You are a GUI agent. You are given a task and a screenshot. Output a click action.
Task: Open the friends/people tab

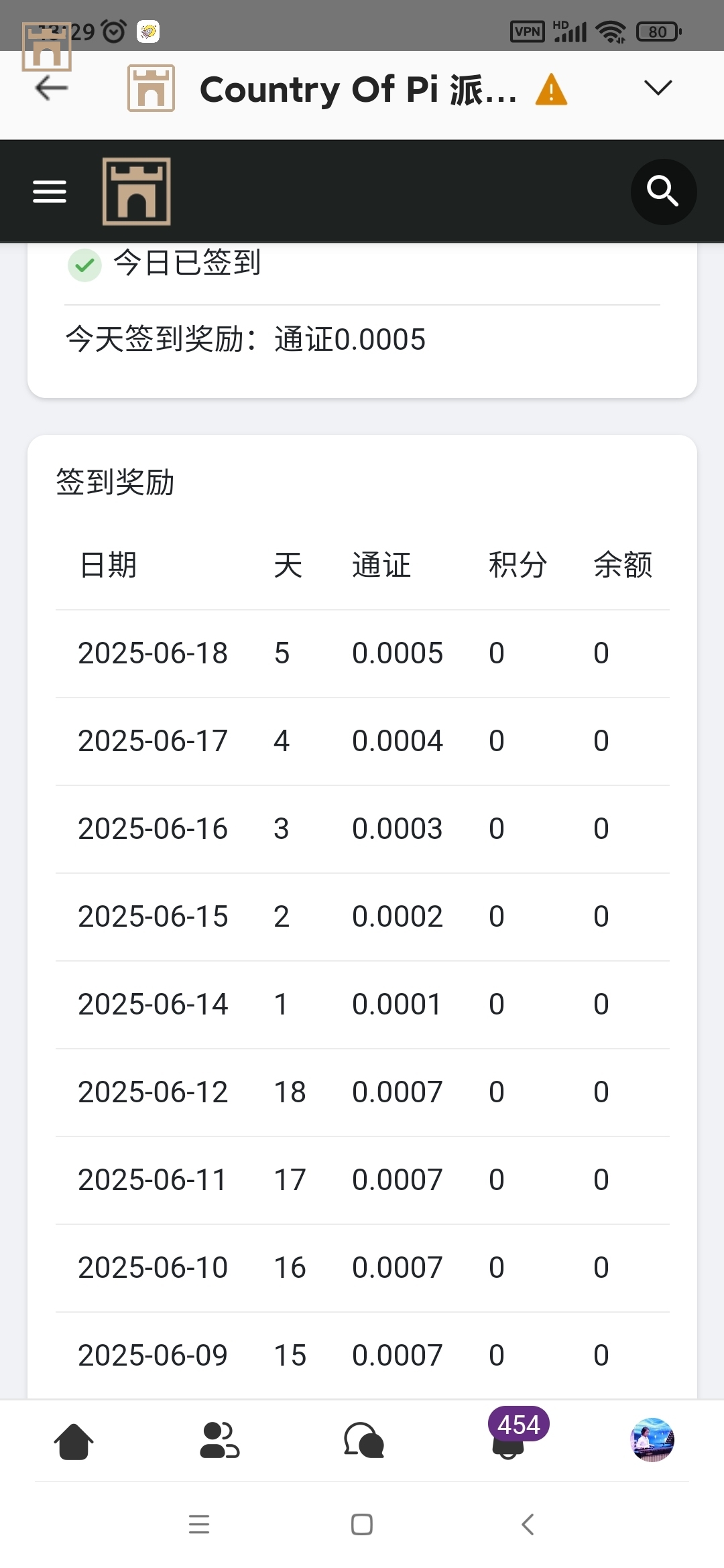(219, 1441)
